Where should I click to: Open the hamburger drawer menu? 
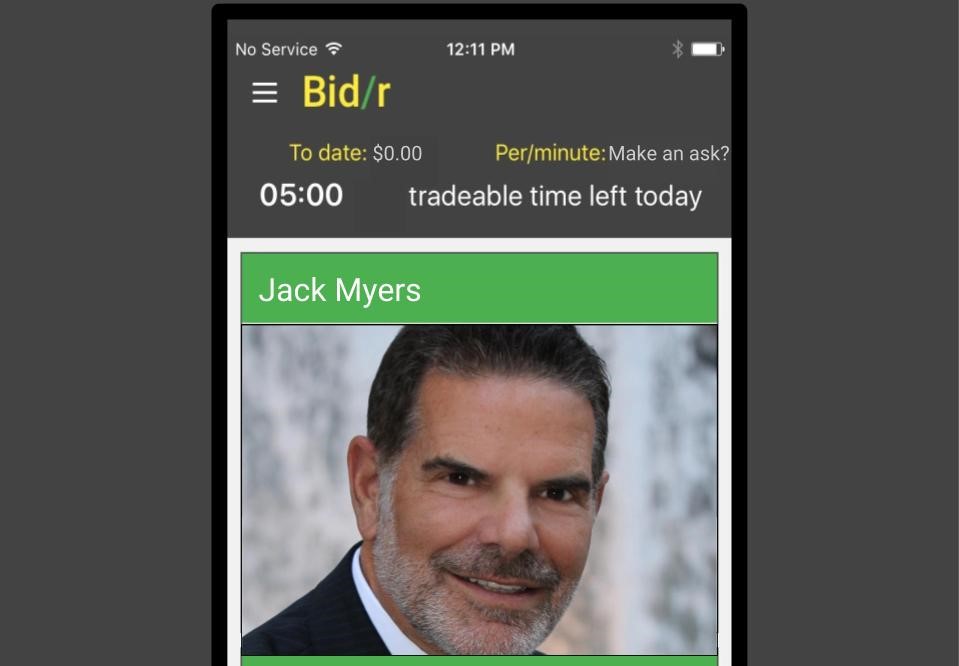[264, 93]
